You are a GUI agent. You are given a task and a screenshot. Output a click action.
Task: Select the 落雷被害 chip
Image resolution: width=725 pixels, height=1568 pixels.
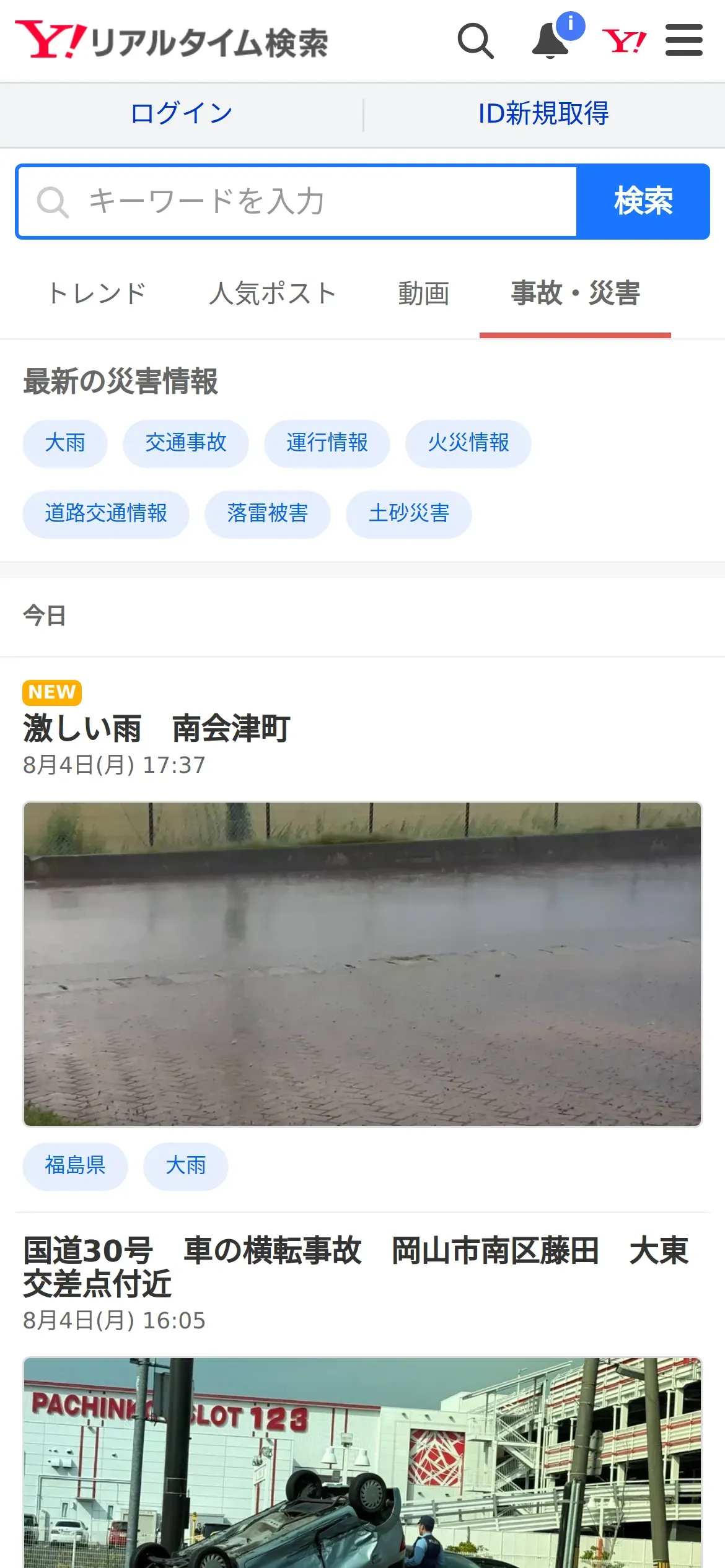tap(268, 514)
